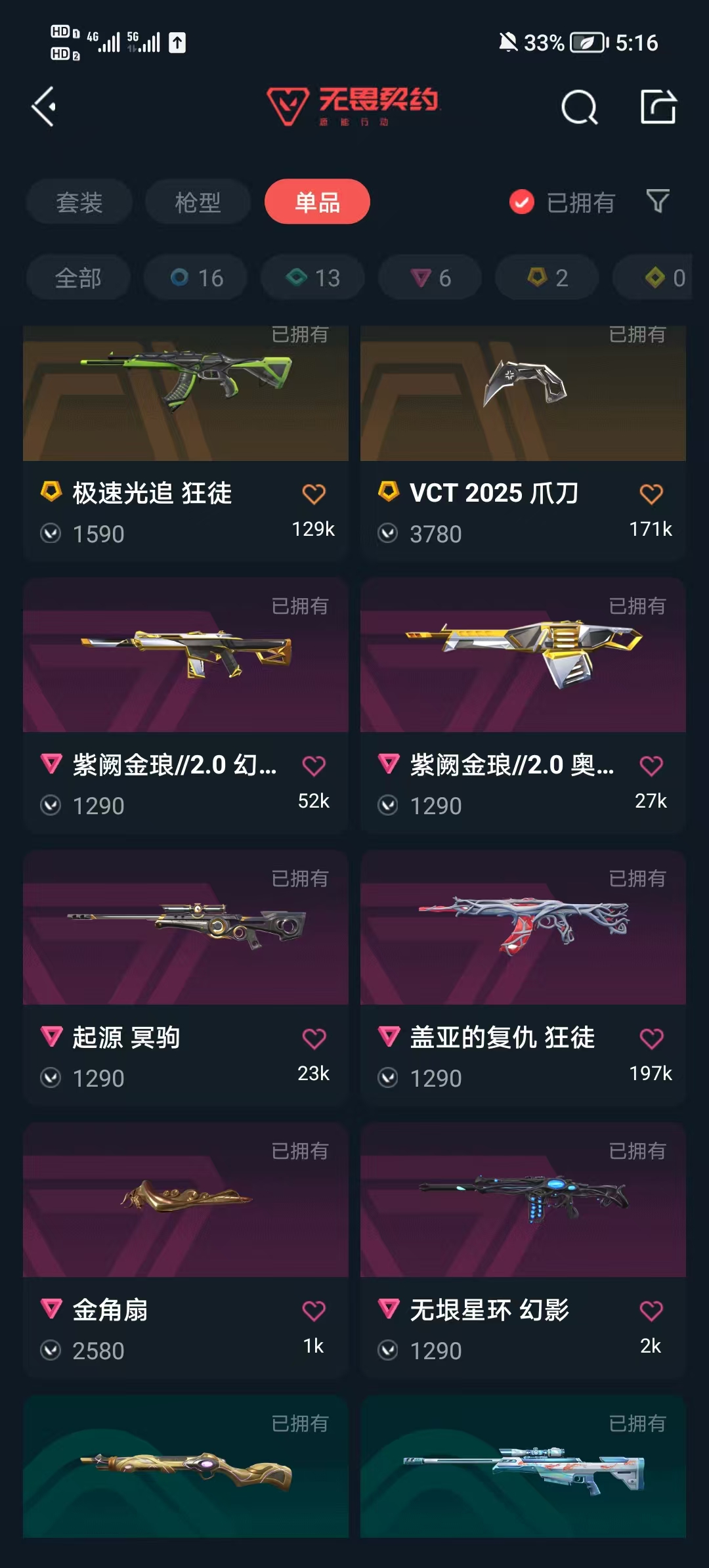Filter by the green tier chip showing 13
Viewport: 709px width, 1568px height.
tap(312, 278)
